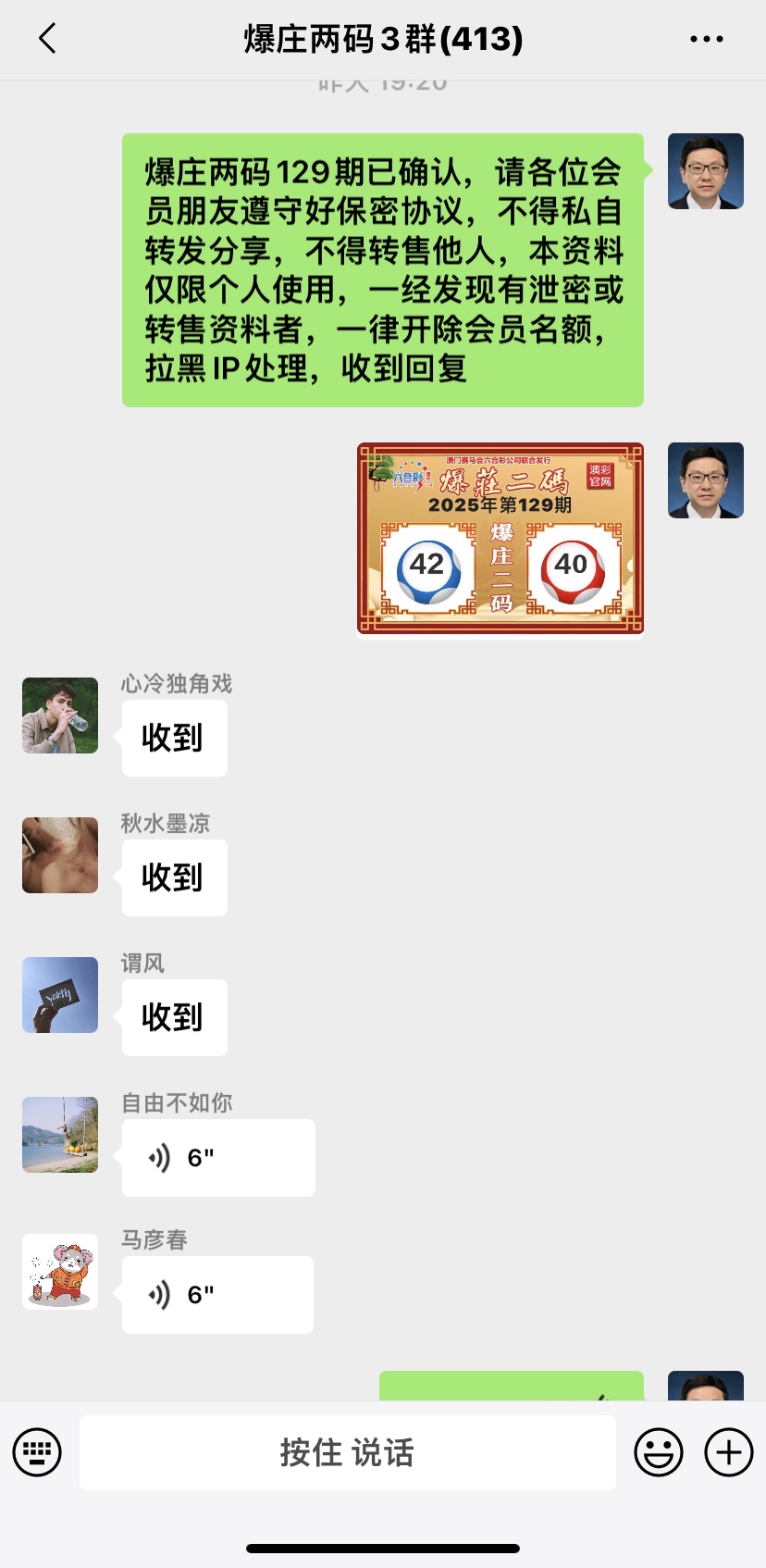Go back from the group chat
Image resolution: width=766 pixels, height=1568 pixels.
point(47,39)
